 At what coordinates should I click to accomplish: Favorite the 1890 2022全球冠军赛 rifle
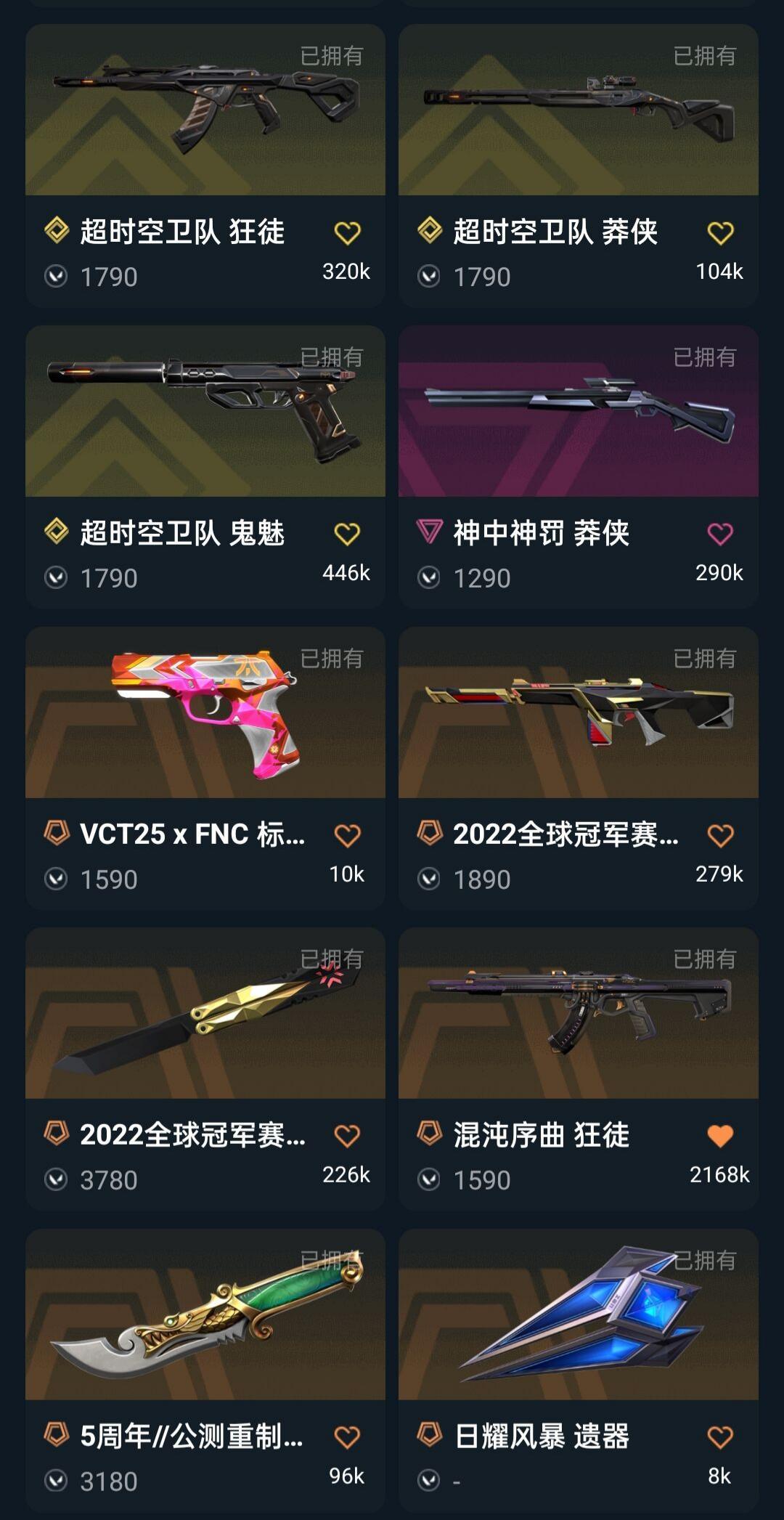tap(720, 836)
